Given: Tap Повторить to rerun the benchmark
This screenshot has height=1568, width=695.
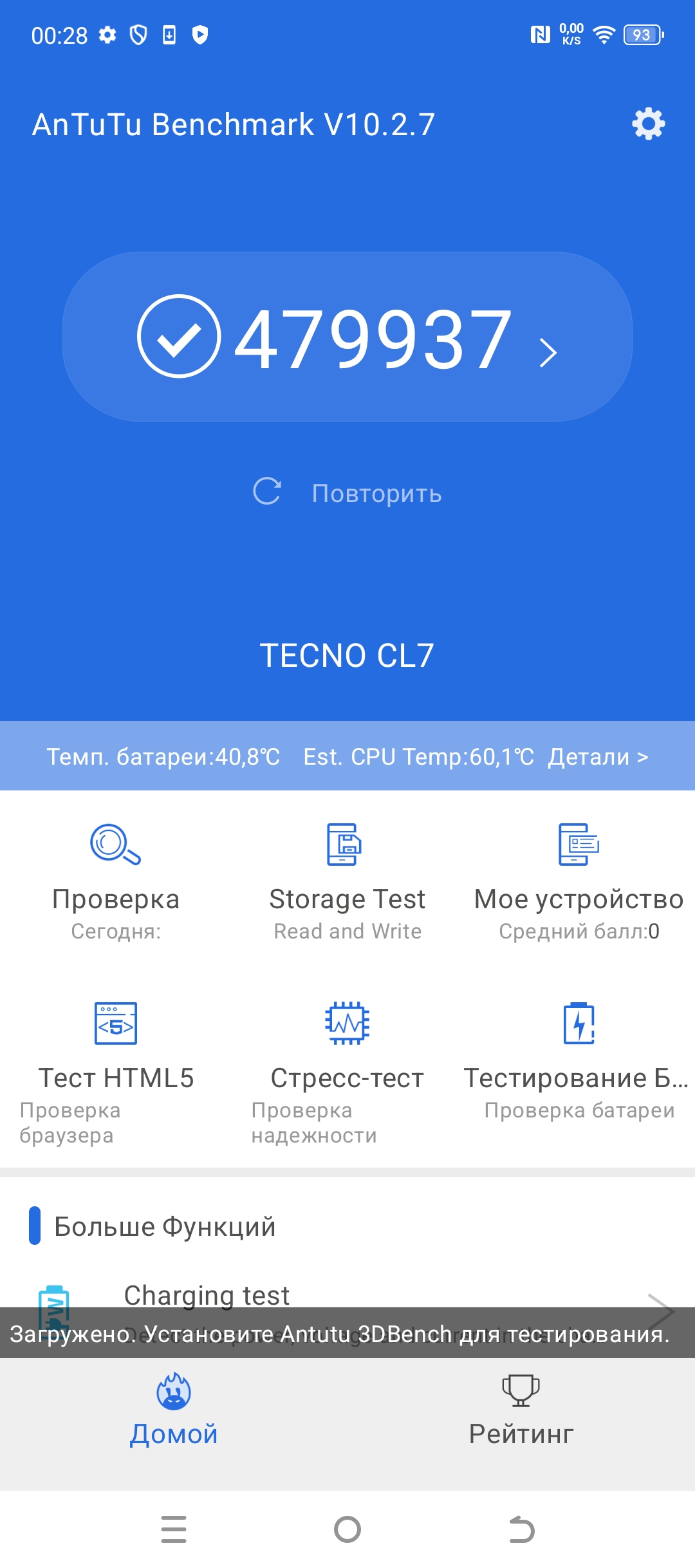Looking at the screenshot, I should (x=347, y=493).
